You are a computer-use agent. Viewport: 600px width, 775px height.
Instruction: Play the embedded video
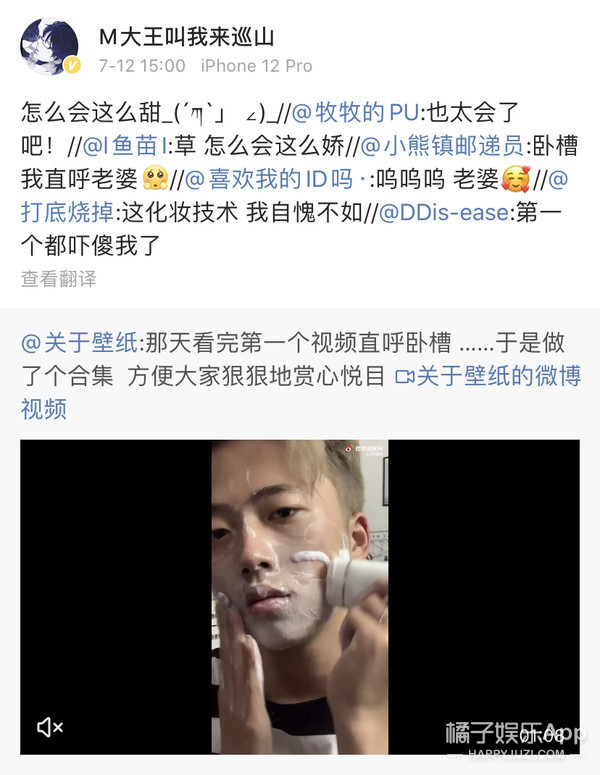point(300,582)
